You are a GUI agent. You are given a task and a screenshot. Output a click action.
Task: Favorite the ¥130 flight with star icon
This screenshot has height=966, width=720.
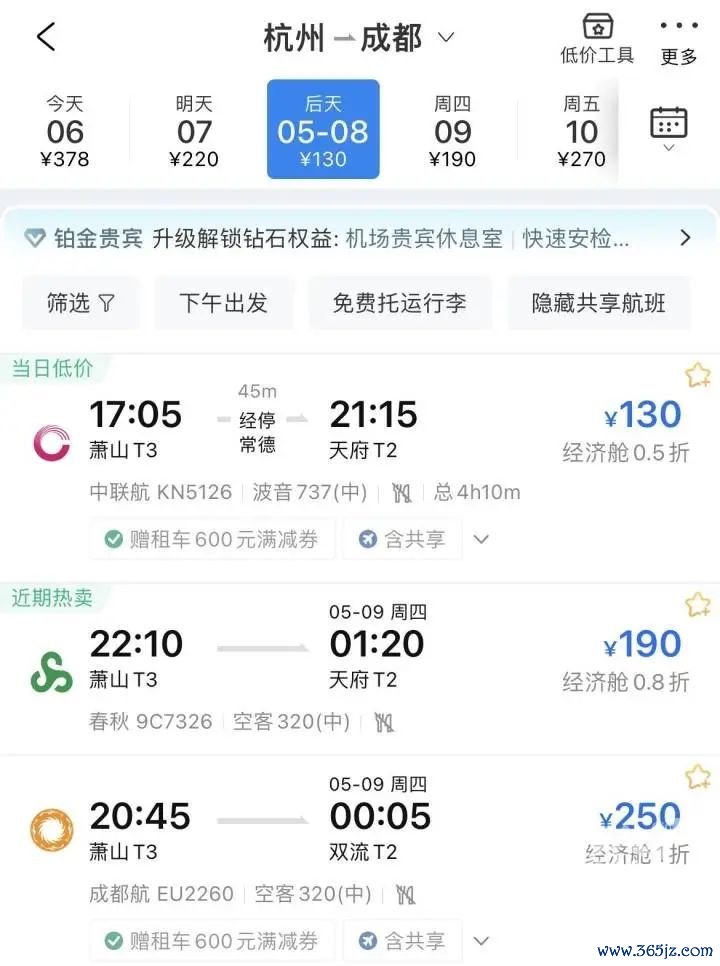[697, 376]
